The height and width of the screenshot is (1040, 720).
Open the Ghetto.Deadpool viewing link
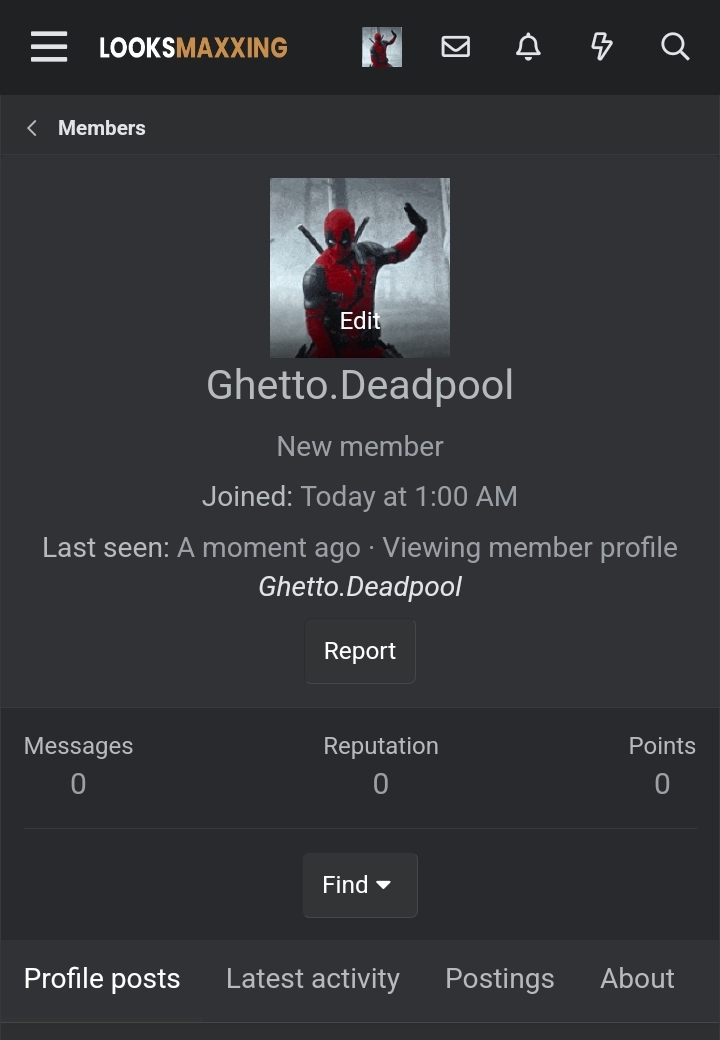(x=360, y=586)
